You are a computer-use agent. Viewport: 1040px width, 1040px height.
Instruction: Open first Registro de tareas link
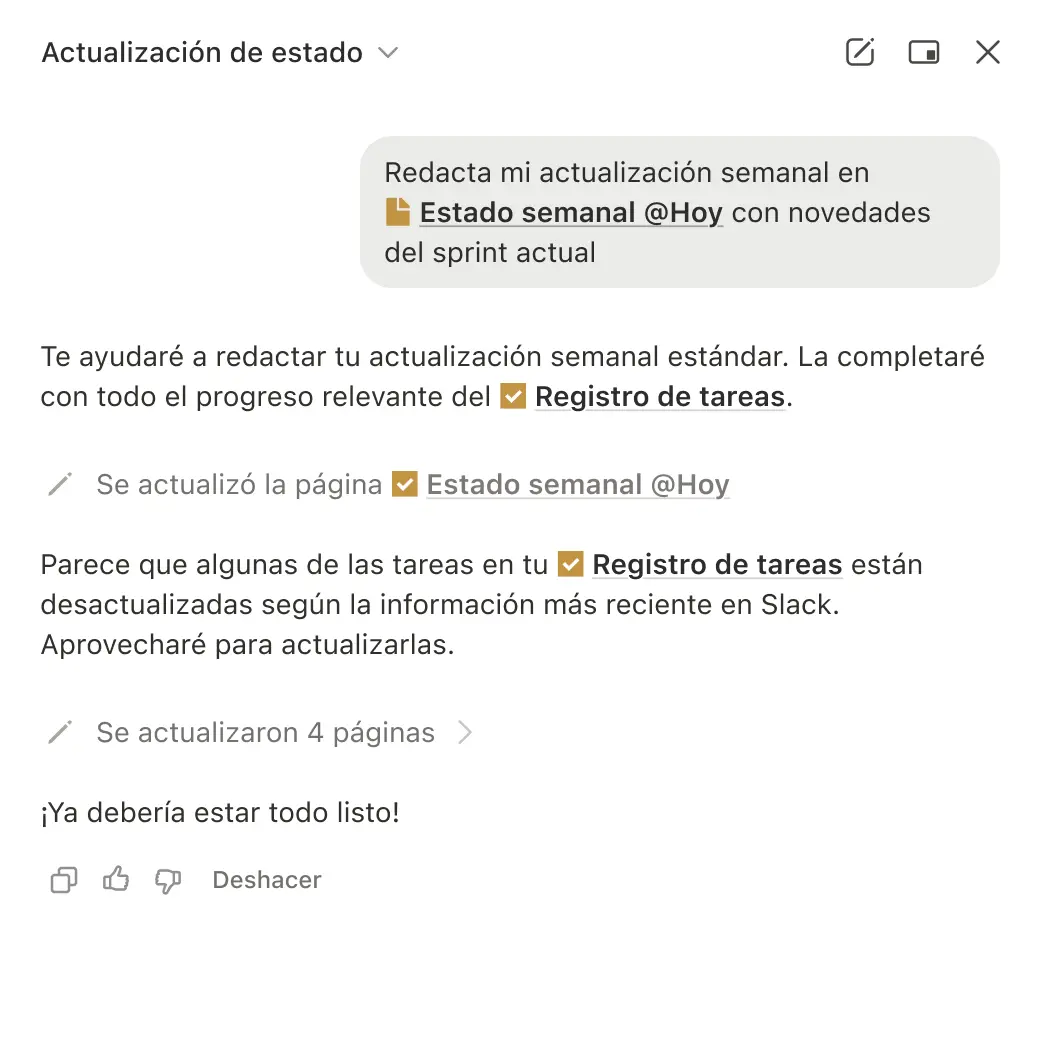coord(659,397)
